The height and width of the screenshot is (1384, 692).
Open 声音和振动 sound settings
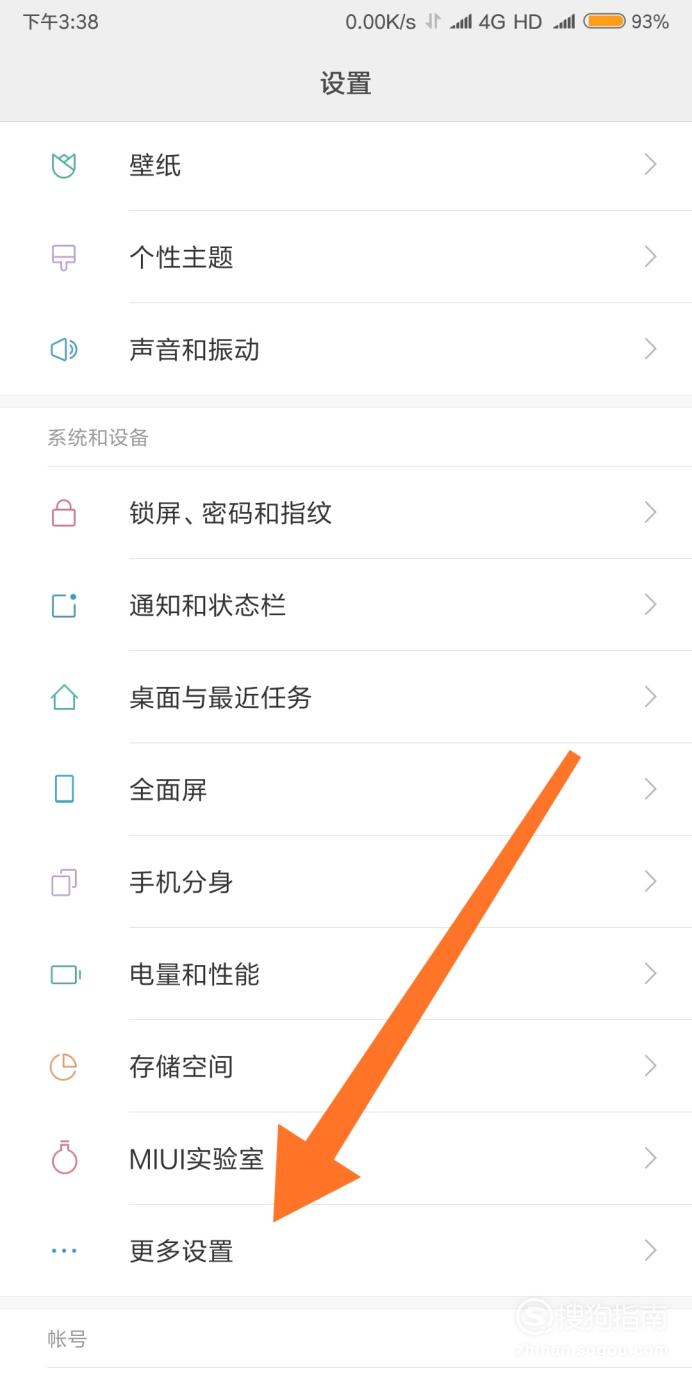[x=346, y=349]
